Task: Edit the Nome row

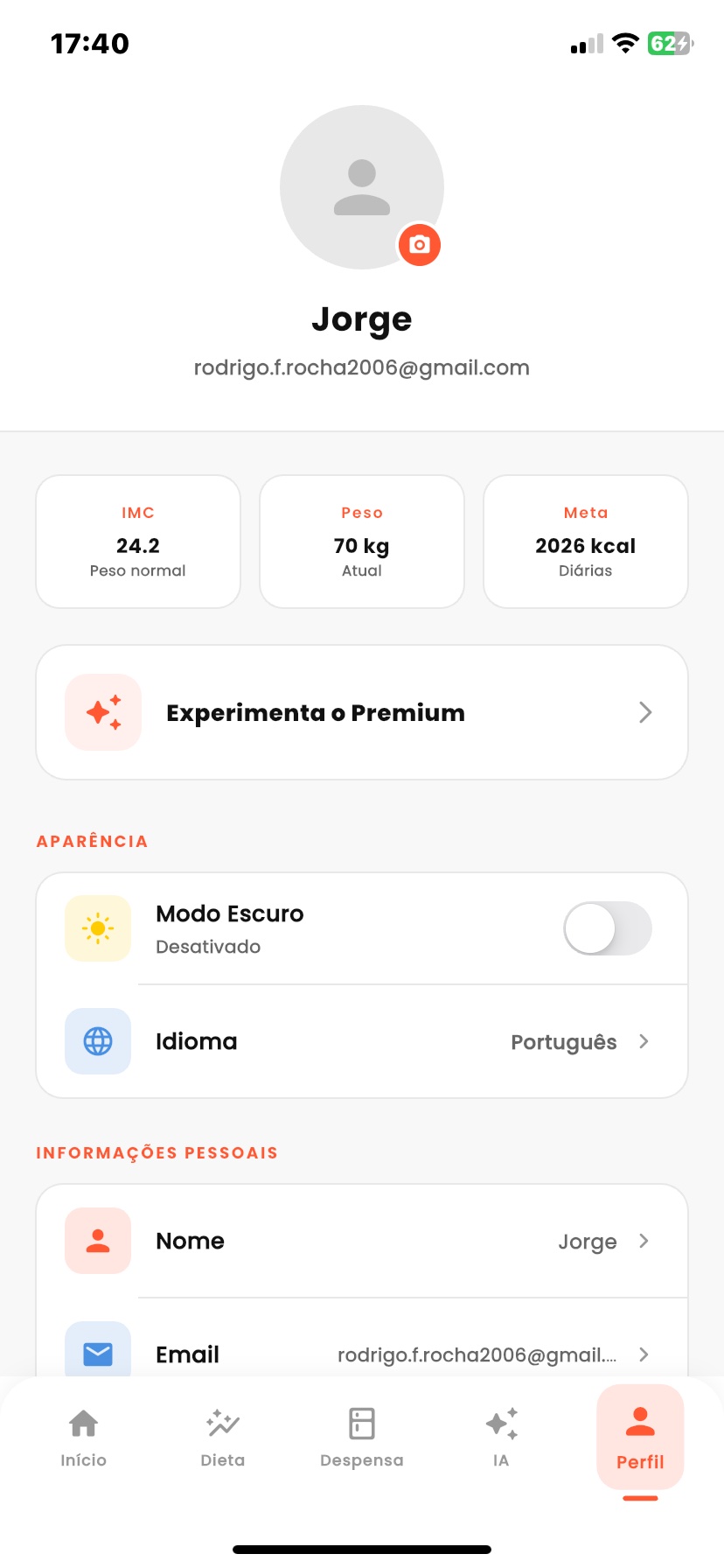Action: (362, 1241)
